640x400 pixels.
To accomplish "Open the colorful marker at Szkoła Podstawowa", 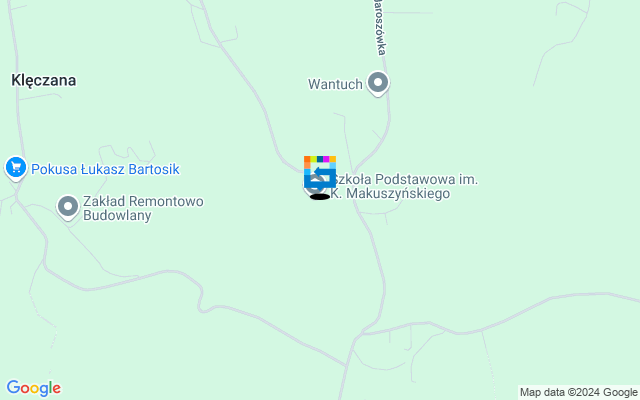I will tap(320, 172).
